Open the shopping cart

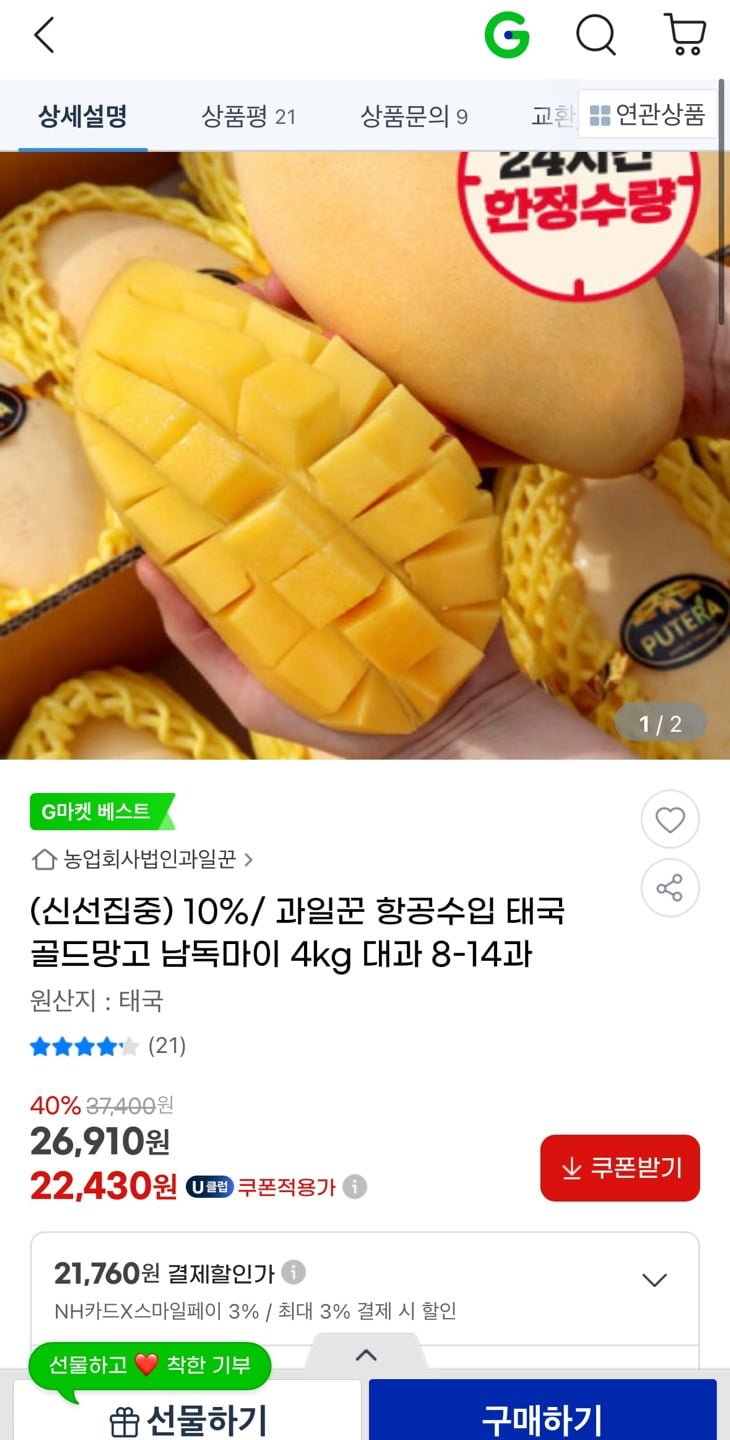(x=685, y=35)
